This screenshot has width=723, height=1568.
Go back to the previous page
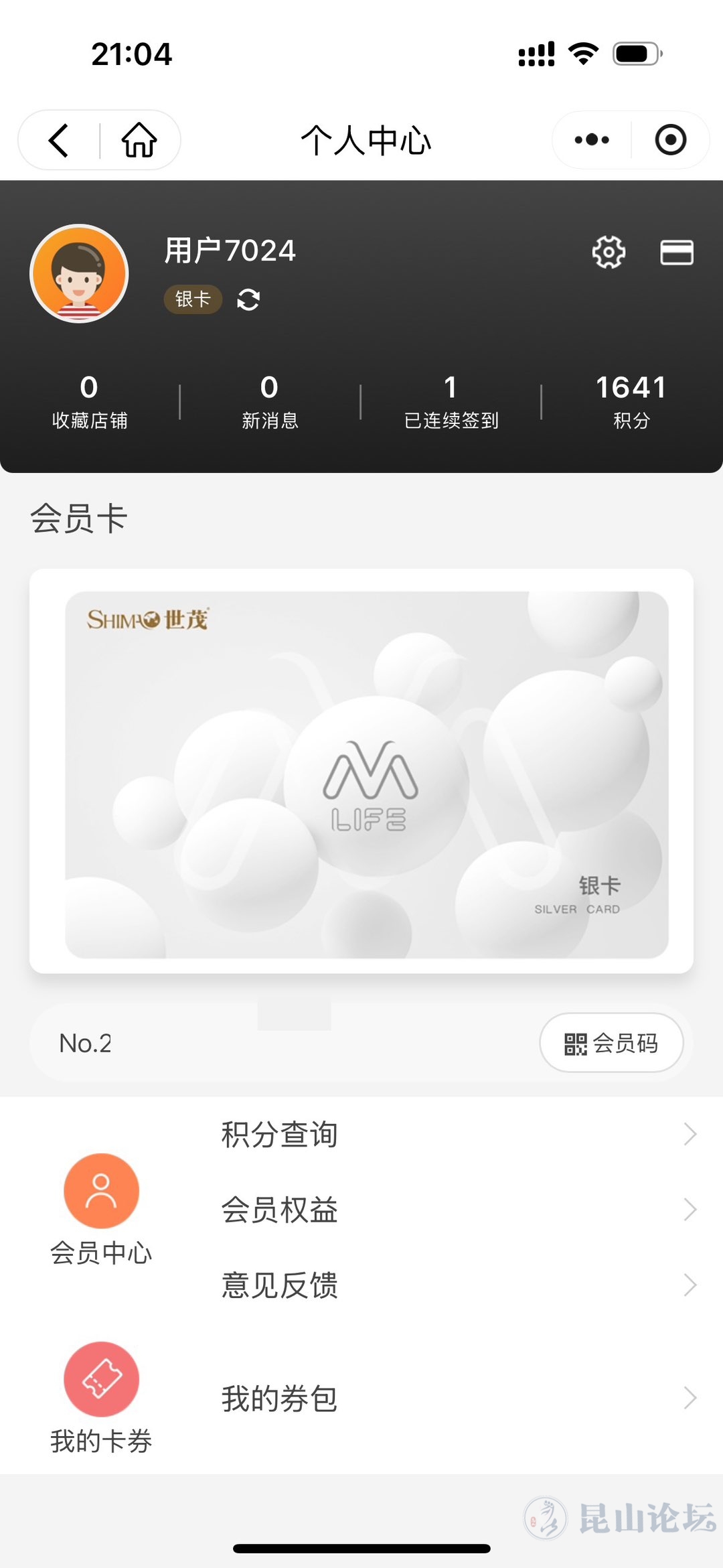[x=59, y=140]
